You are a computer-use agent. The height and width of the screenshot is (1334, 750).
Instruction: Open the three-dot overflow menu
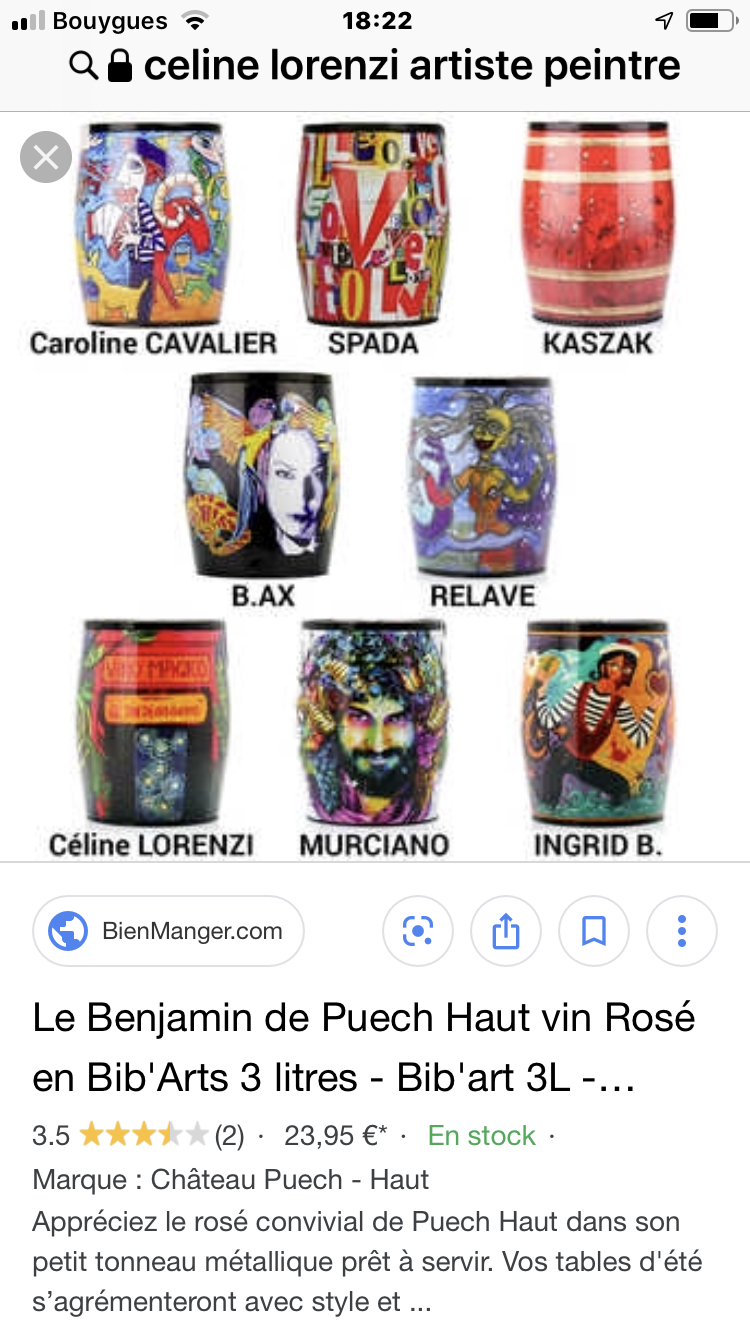pyautogui.click(x=682, y=931)
